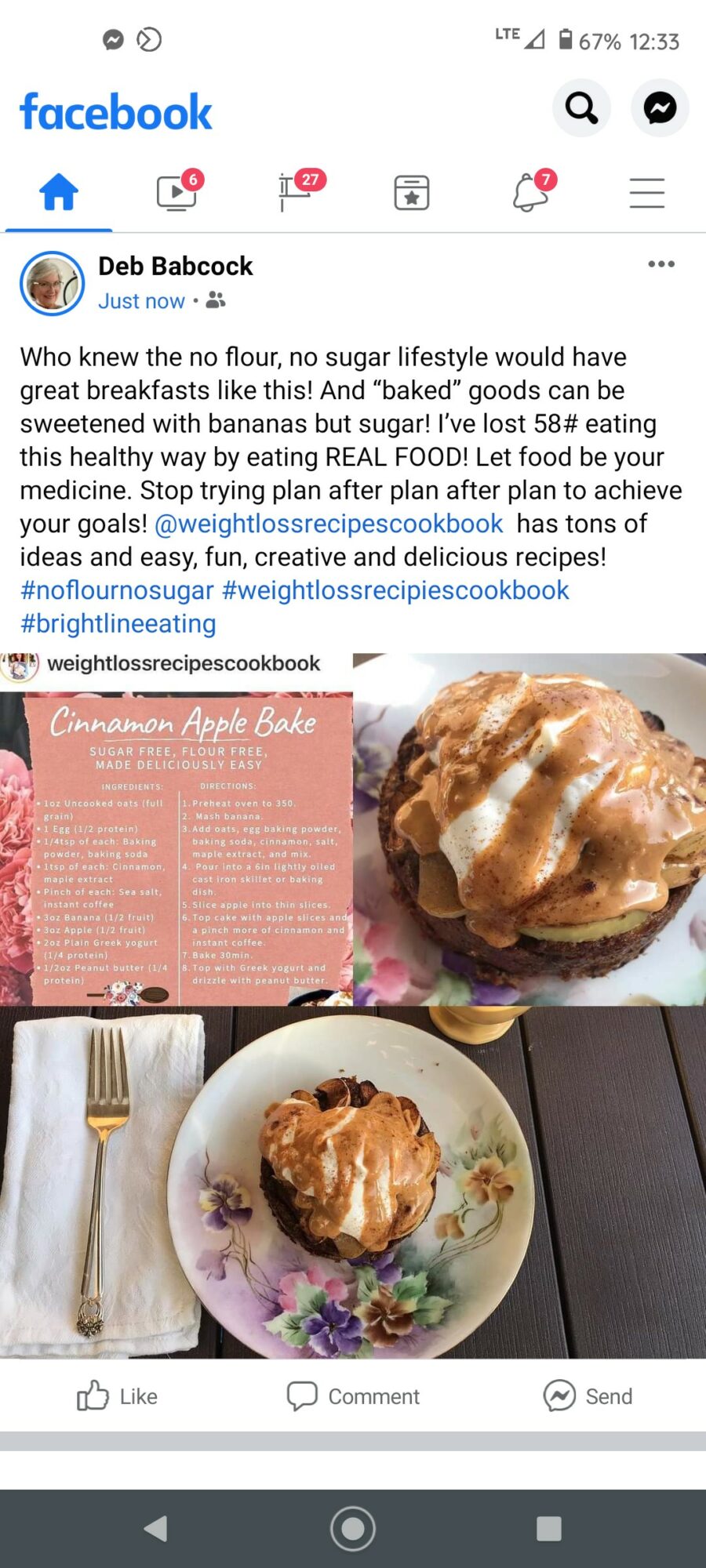Open the Watch videos tab

(176, 193)
